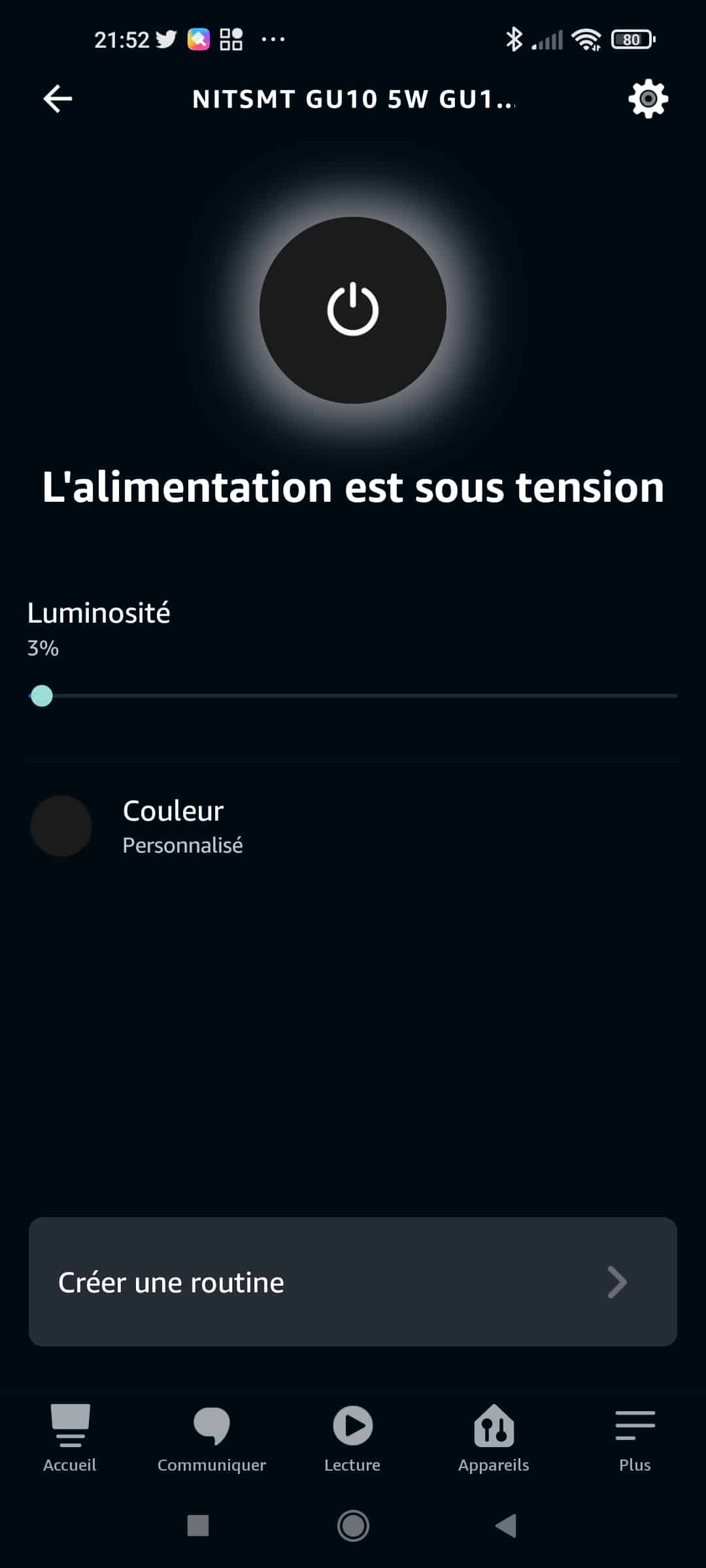Tap Créer une routine
Viewport: 706px width, 1568px height.
[x=353, y=1281]
